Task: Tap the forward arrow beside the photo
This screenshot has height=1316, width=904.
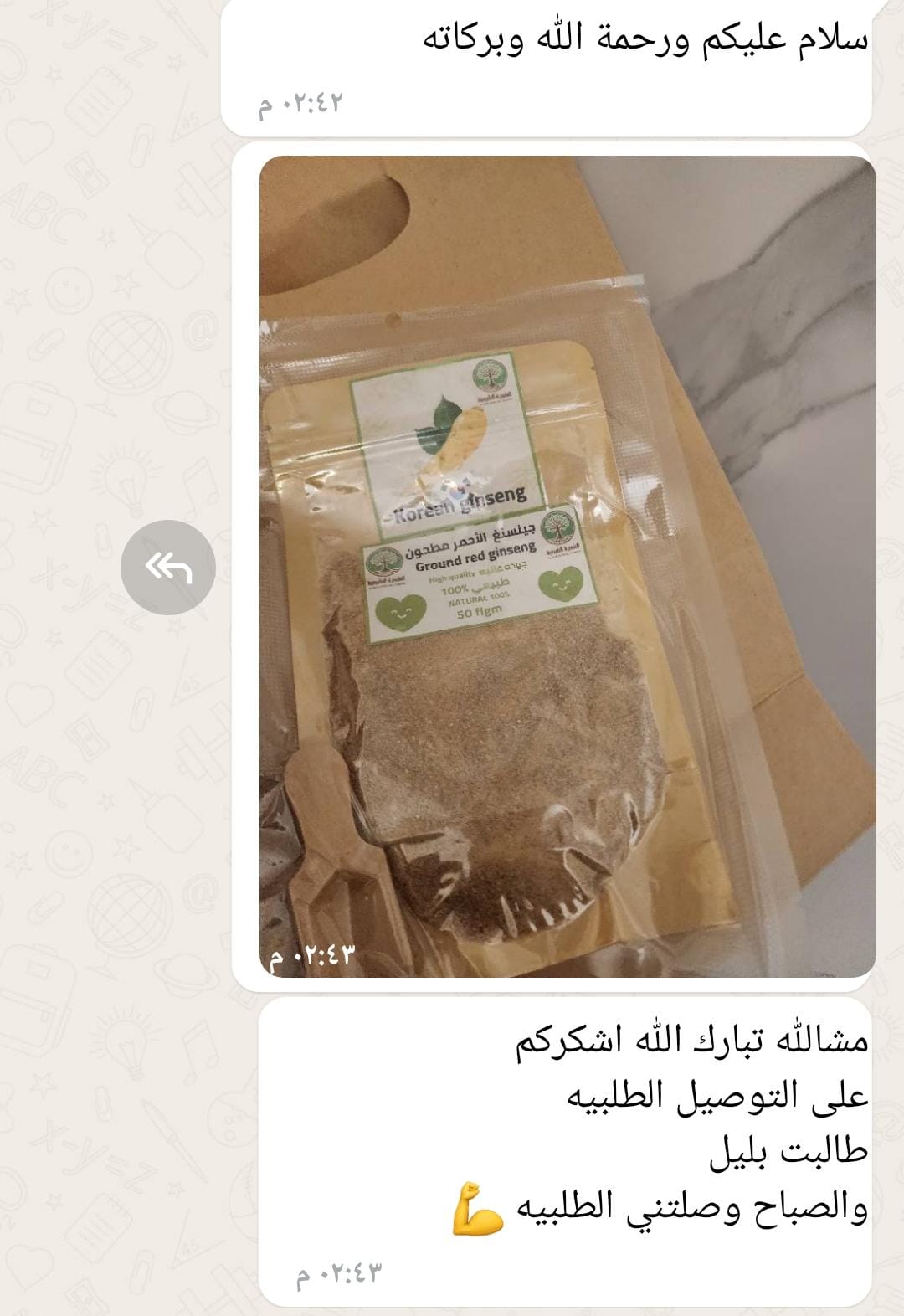Action: coord(168,568)
